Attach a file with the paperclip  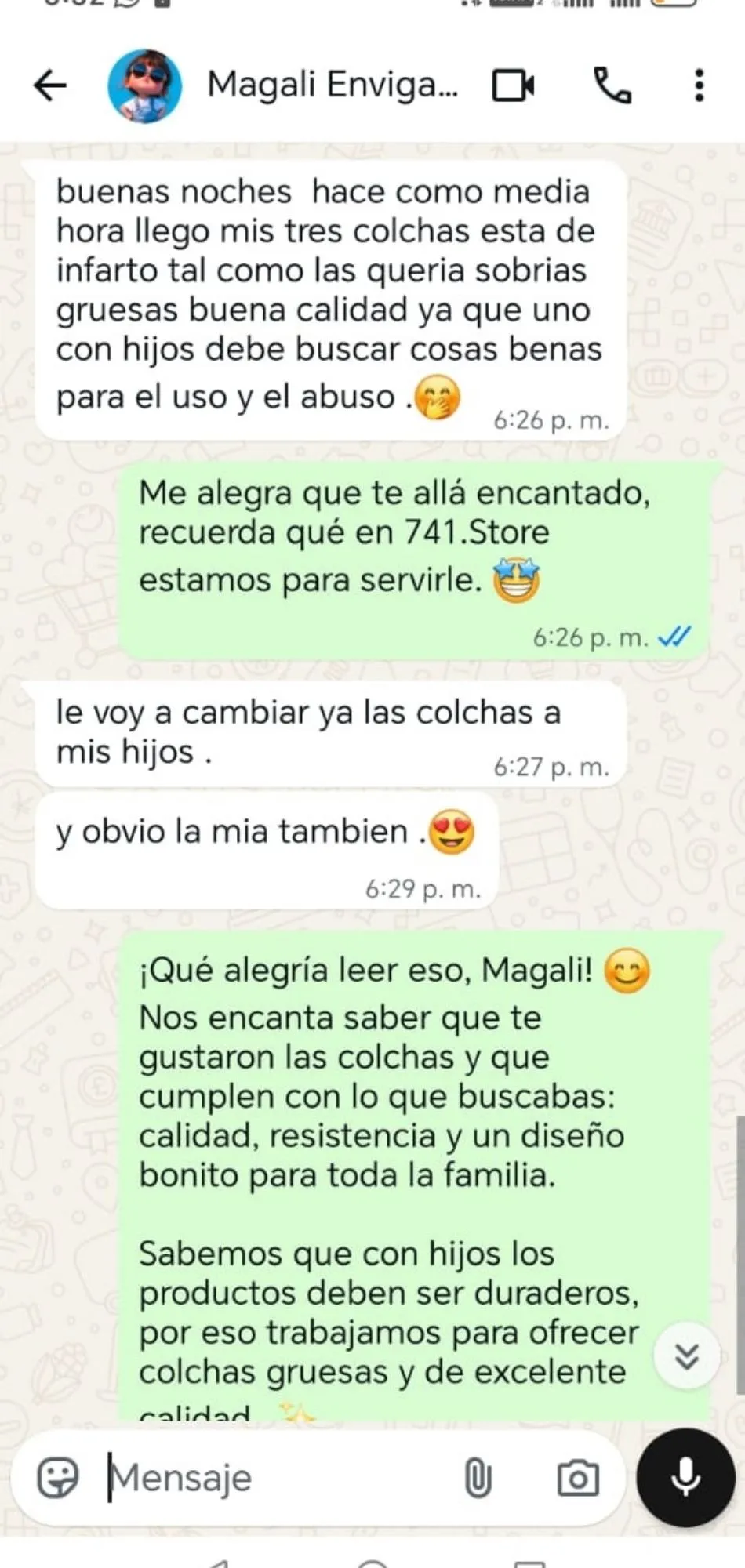[x=478, y=1478]
